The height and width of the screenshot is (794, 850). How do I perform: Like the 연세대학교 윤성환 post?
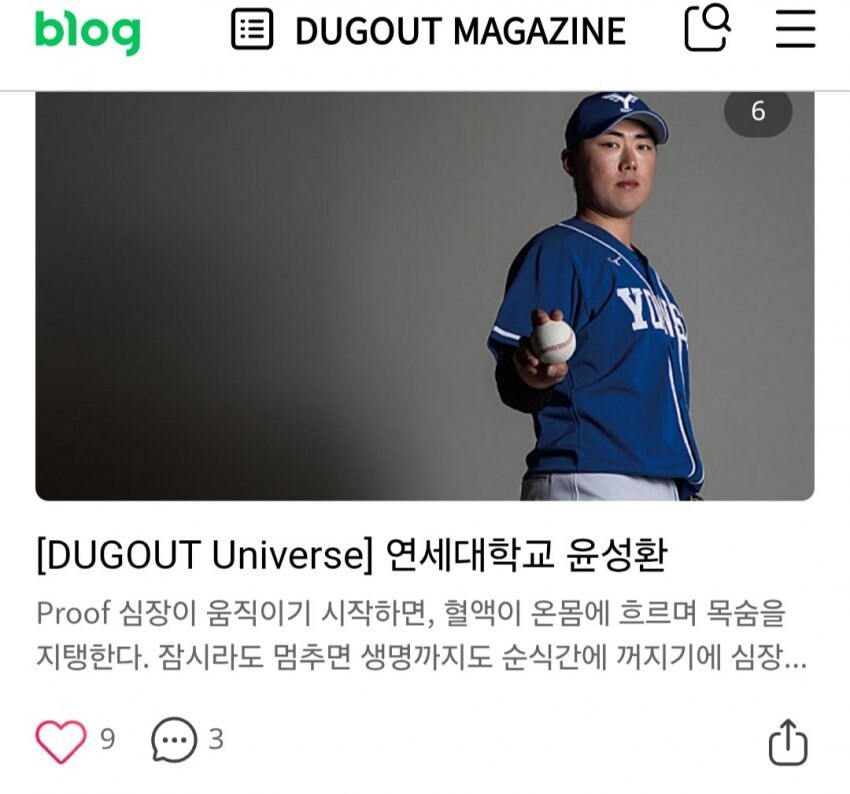(x=61, y=741)
